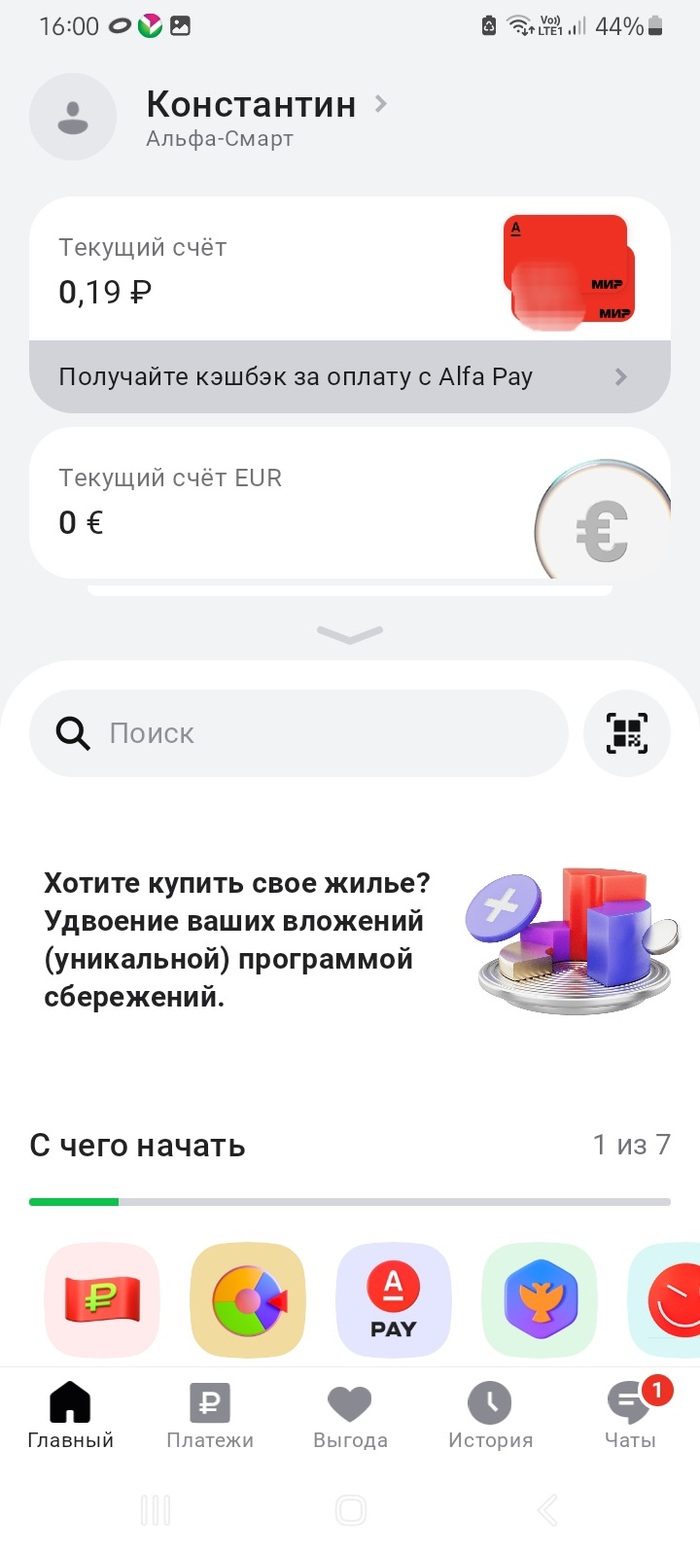
Task: Open the Чаты tab
Action: 630,1415
